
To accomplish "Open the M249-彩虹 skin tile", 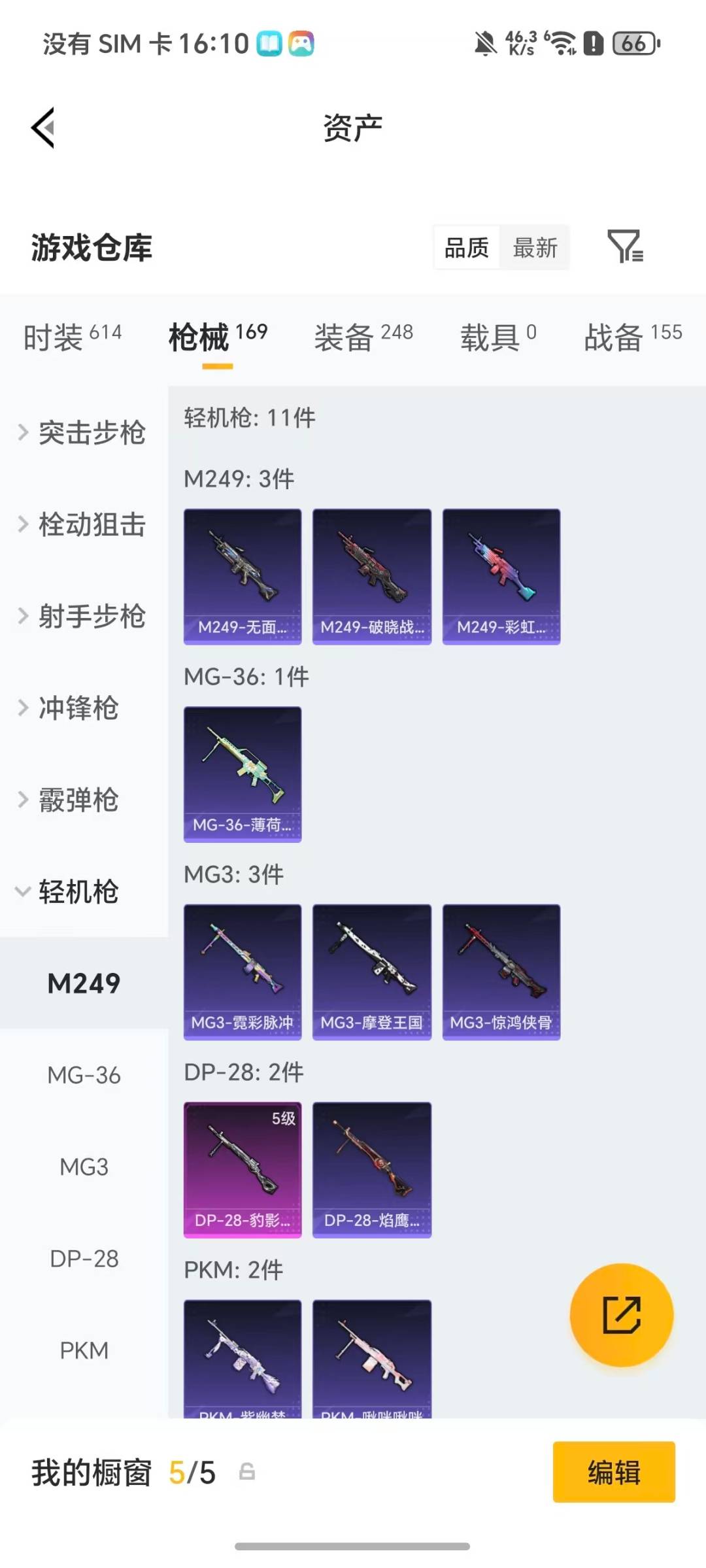I will point(501,576).
